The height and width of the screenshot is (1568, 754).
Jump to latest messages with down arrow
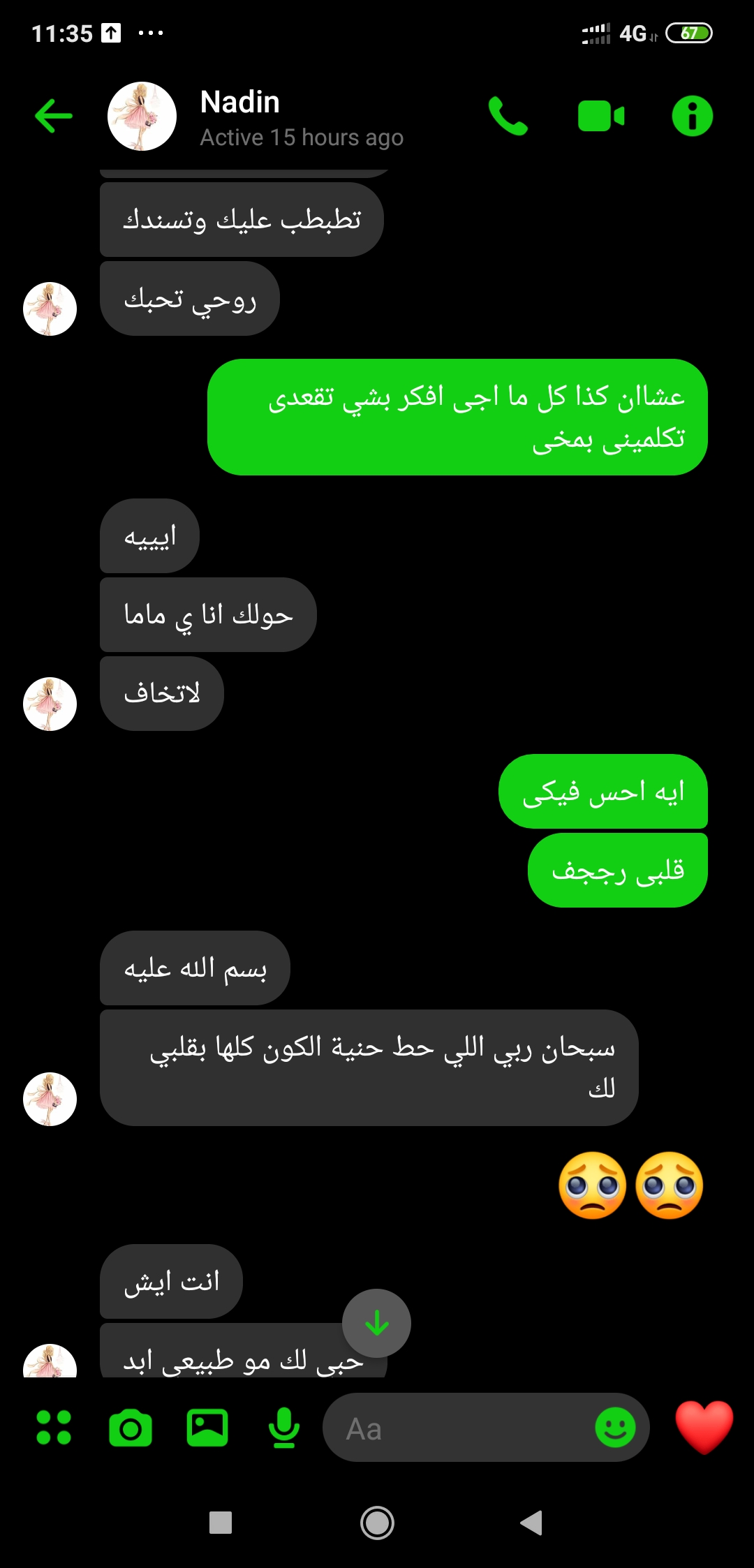tap(376, 1323)
